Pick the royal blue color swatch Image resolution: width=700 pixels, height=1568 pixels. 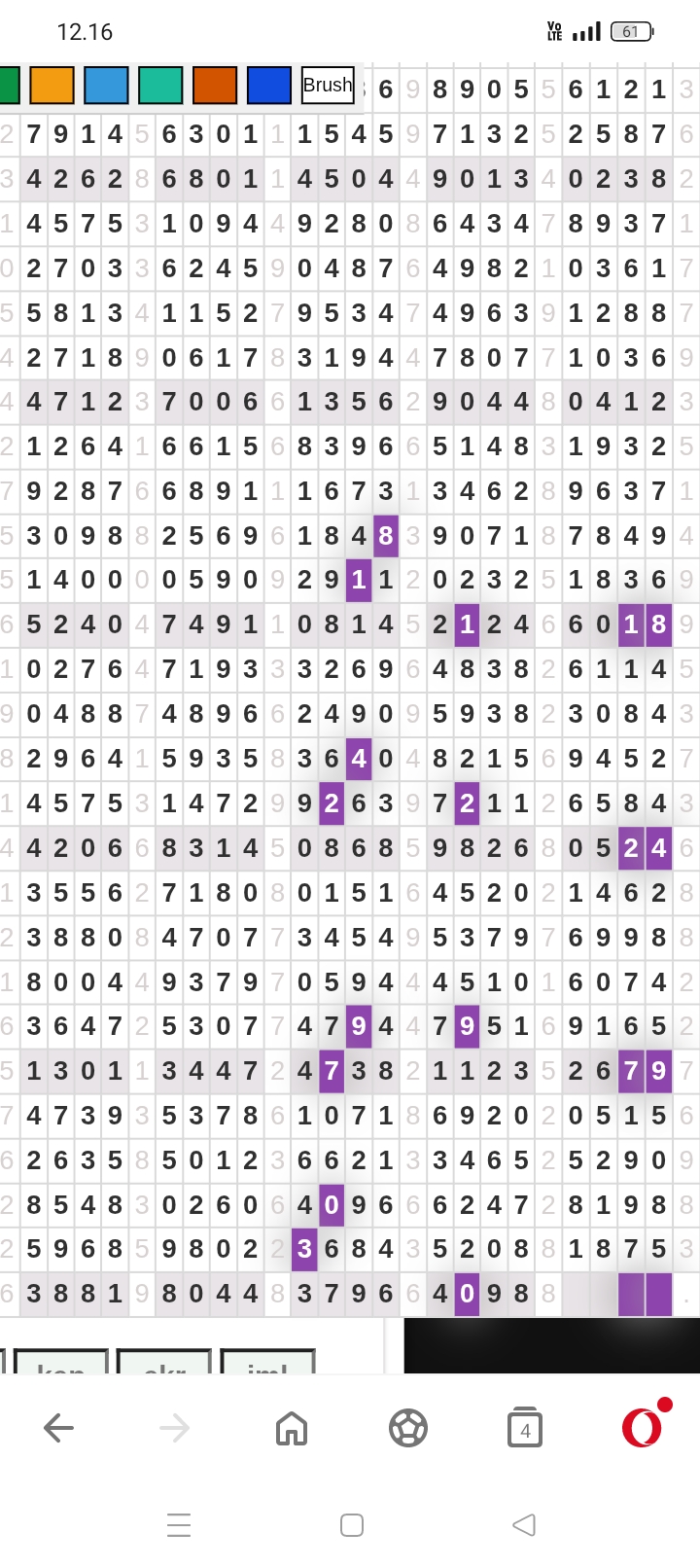tap(270, 86)
